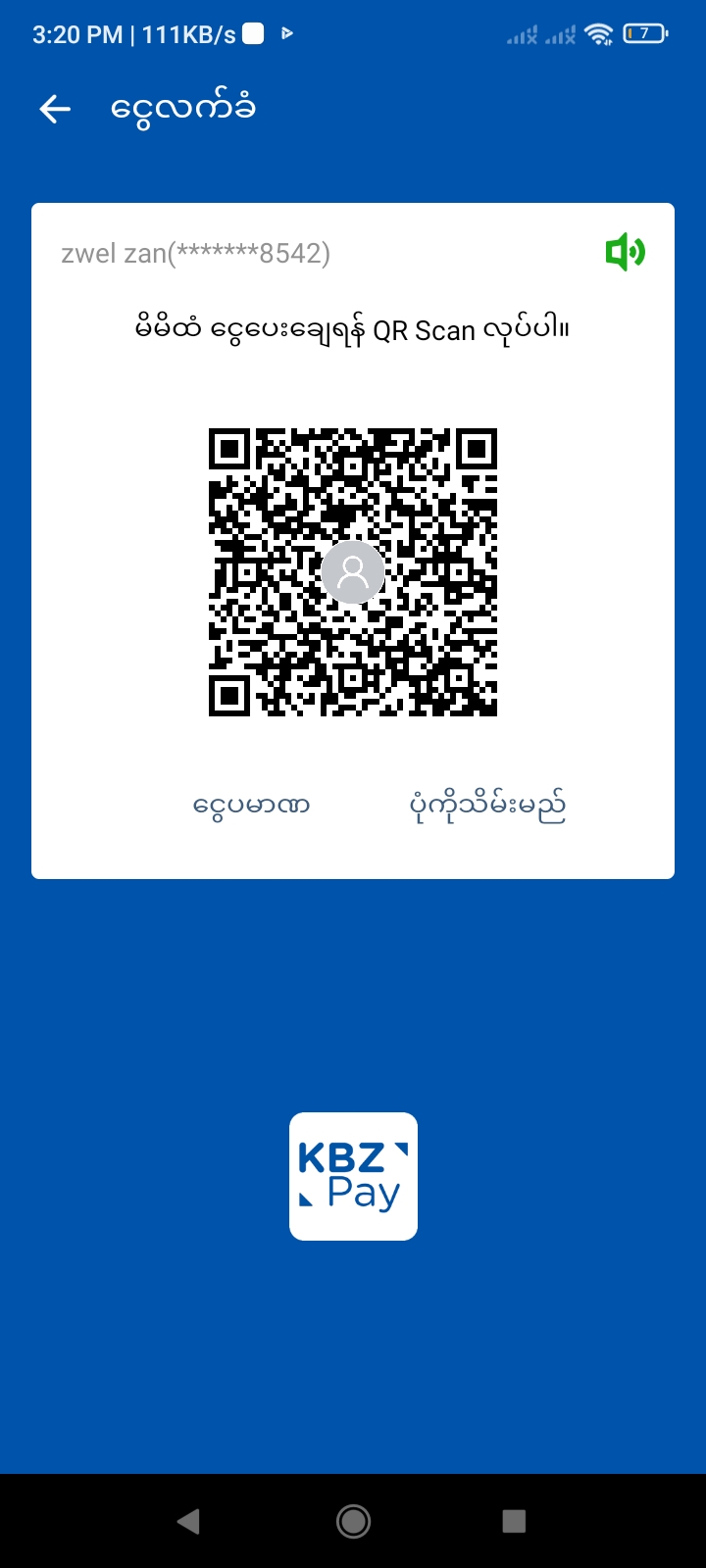This screenshot has height=1568, width=706.
Task: Open the system recent apps view
Action: point(514,1521)
